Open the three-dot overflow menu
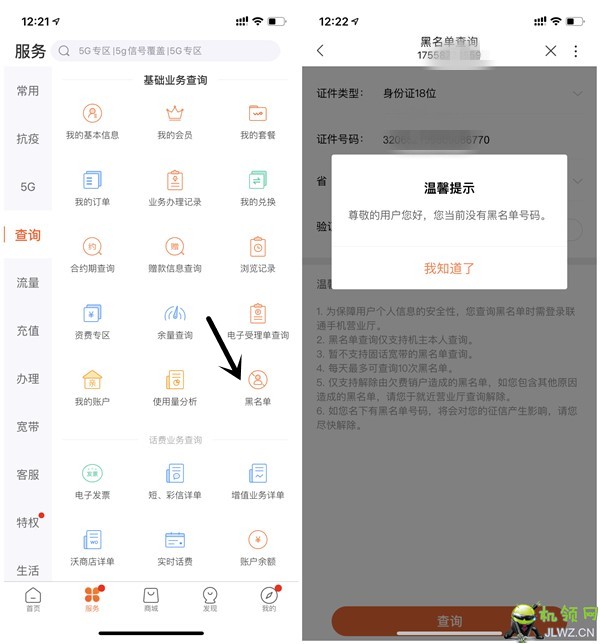The image size is (600, 644). 576,51
